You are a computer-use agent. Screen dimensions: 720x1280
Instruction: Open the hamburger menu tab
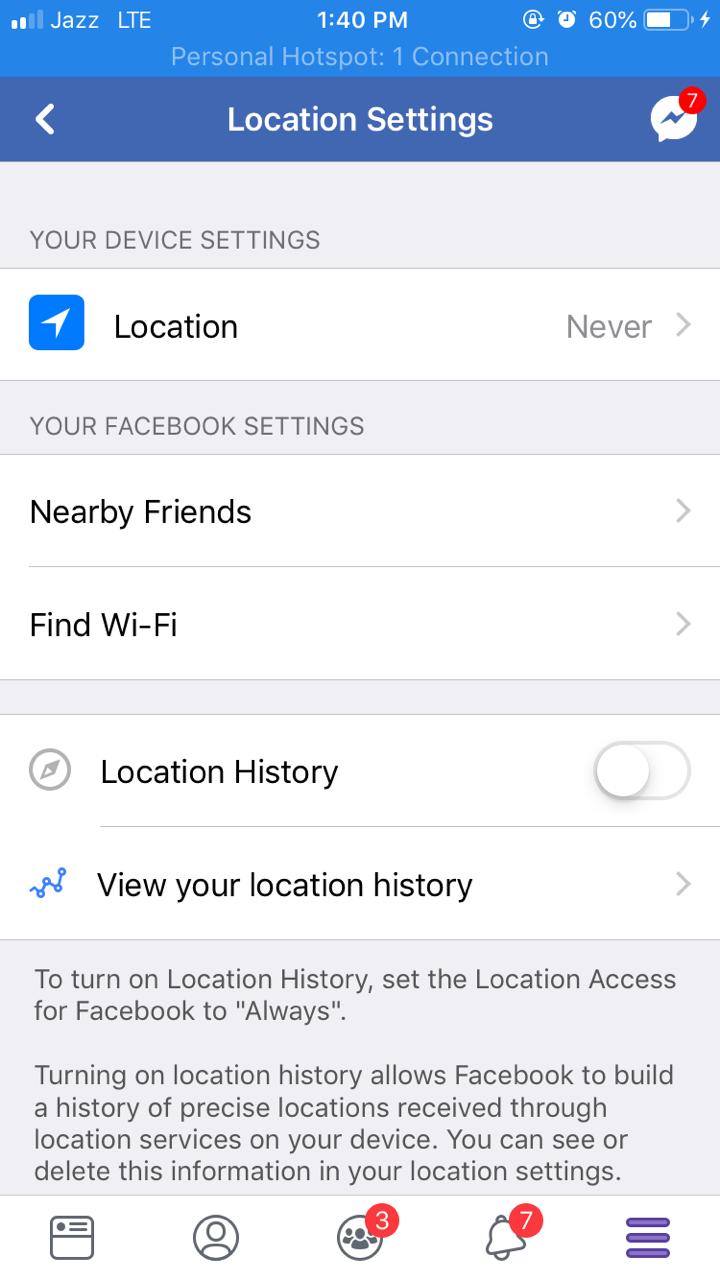pos(648,1238)
